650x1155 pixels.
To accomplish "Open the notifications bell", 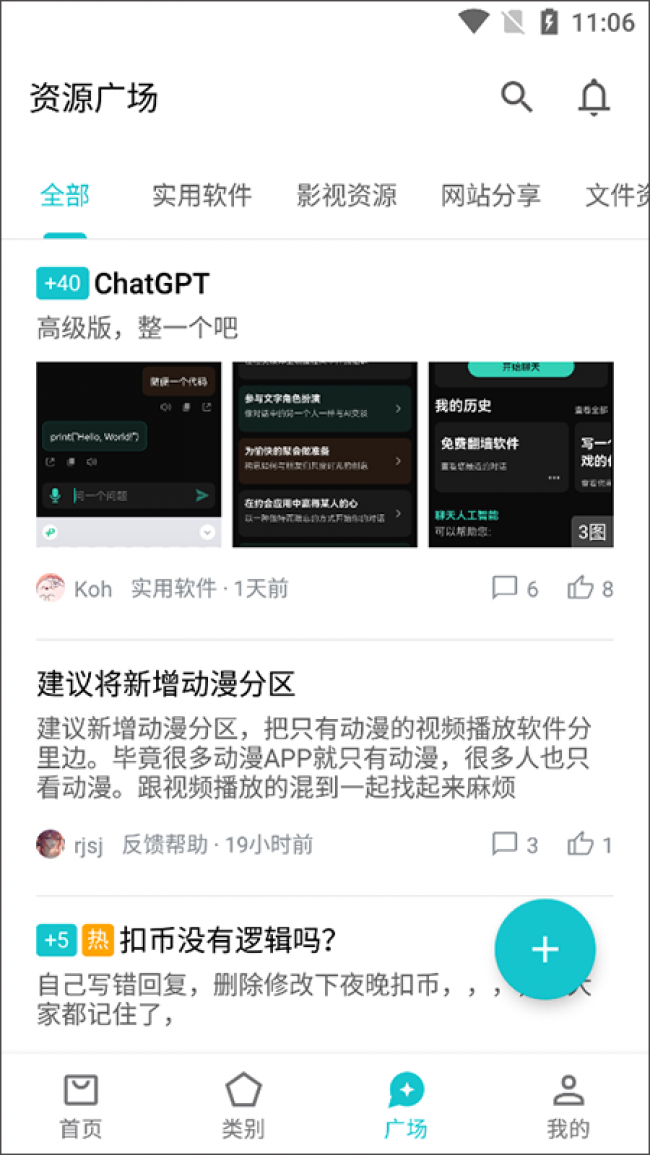I will pos(594,97).
